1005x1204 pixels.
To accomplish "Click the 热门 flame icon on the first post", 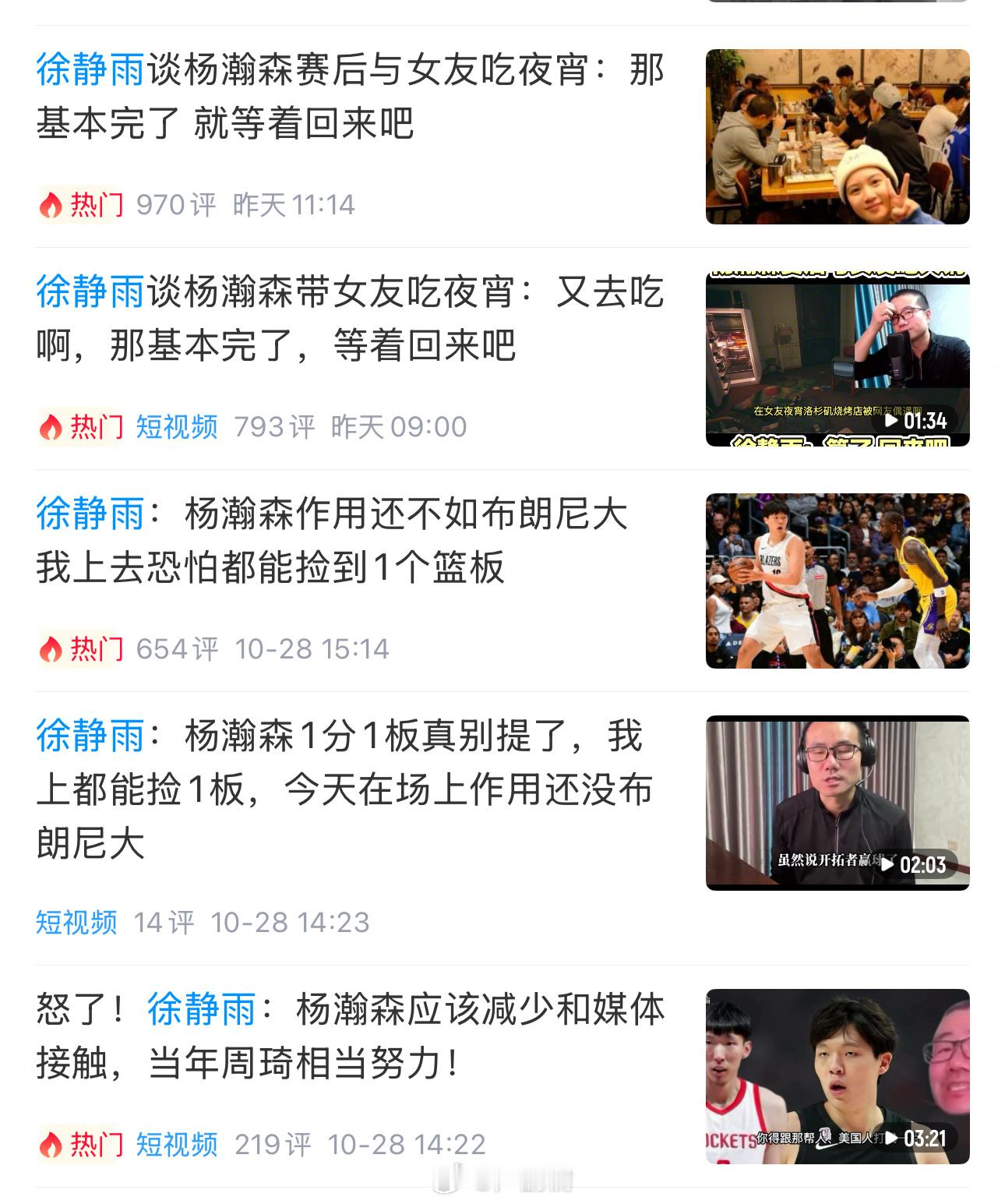I will pyautogui.click(x=51, y=204).
